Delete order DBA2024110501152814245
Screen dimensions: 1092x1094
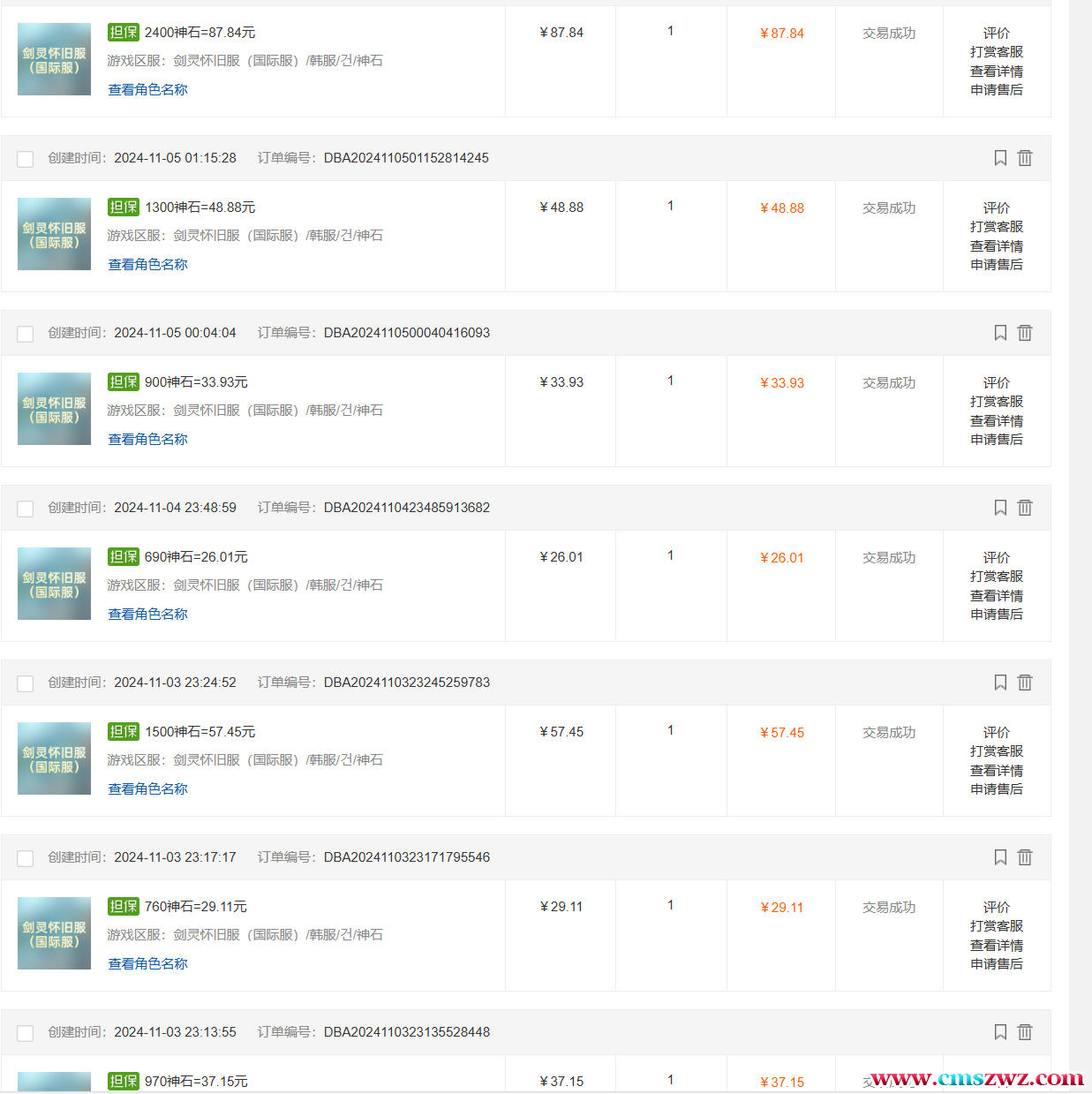coord(1025,158)
